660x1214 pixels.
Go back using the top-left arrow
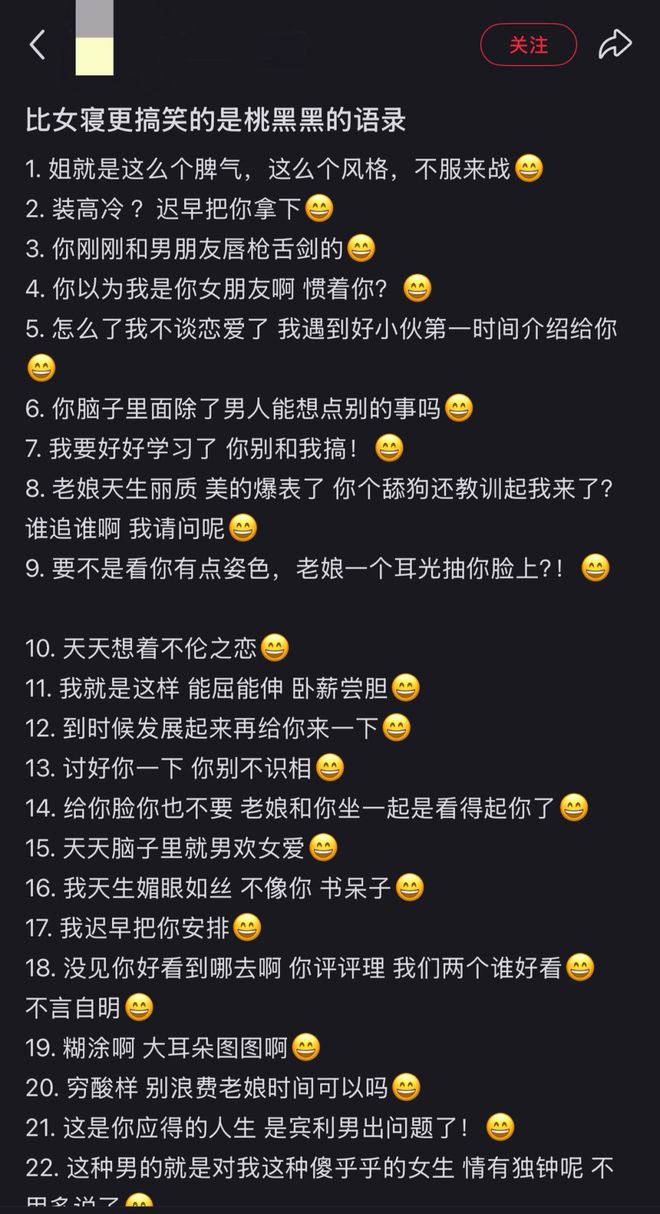pos(37,45)
